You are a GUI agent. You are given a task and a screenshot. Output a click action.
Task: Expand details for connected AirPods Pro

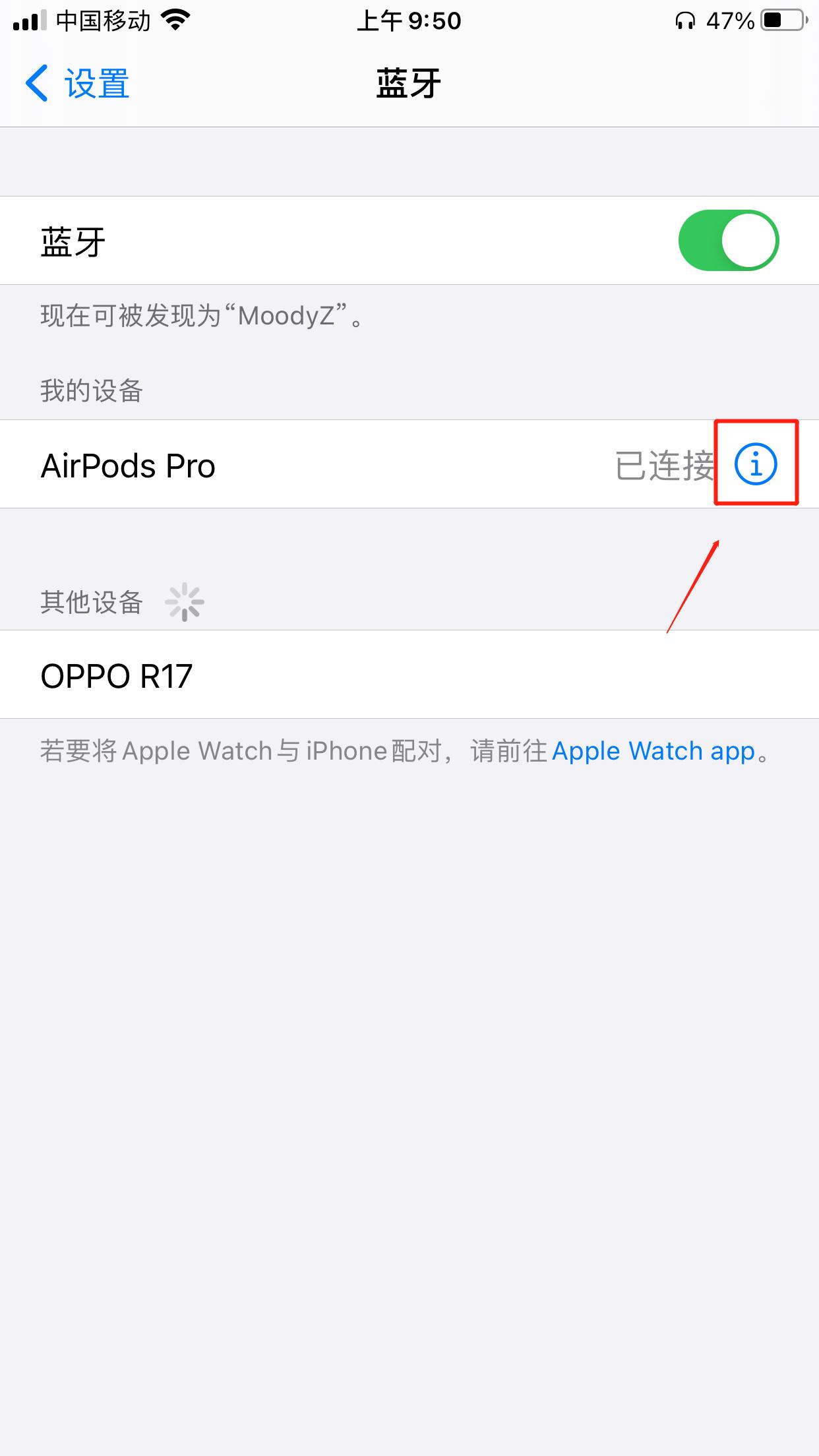756,465
